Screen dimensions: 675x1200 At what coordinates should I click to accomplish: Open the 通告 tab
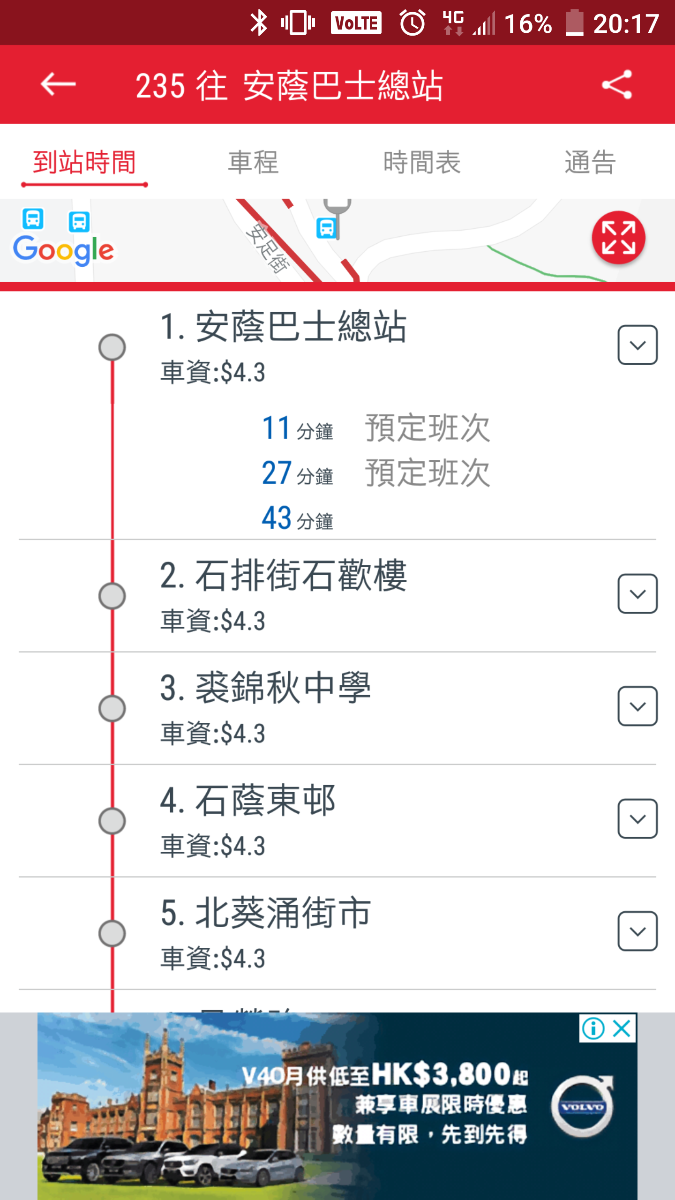tap(590, 162)
